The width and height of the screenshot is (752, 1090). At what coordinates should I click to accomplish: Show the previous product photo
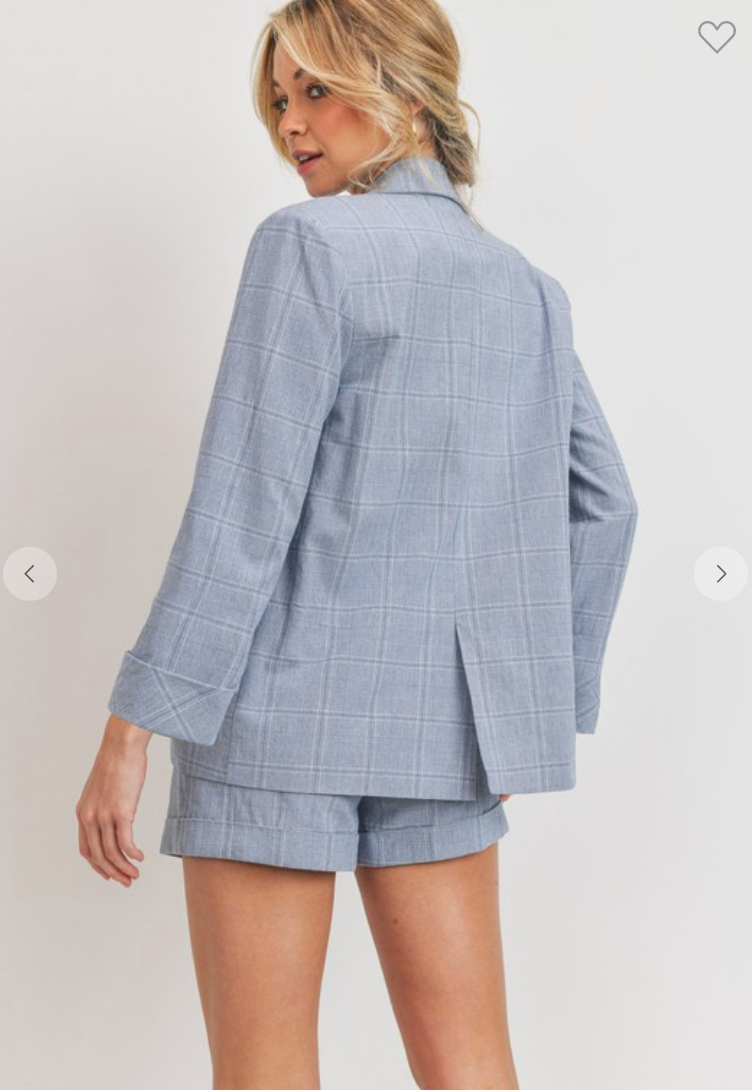pos(30,574)
